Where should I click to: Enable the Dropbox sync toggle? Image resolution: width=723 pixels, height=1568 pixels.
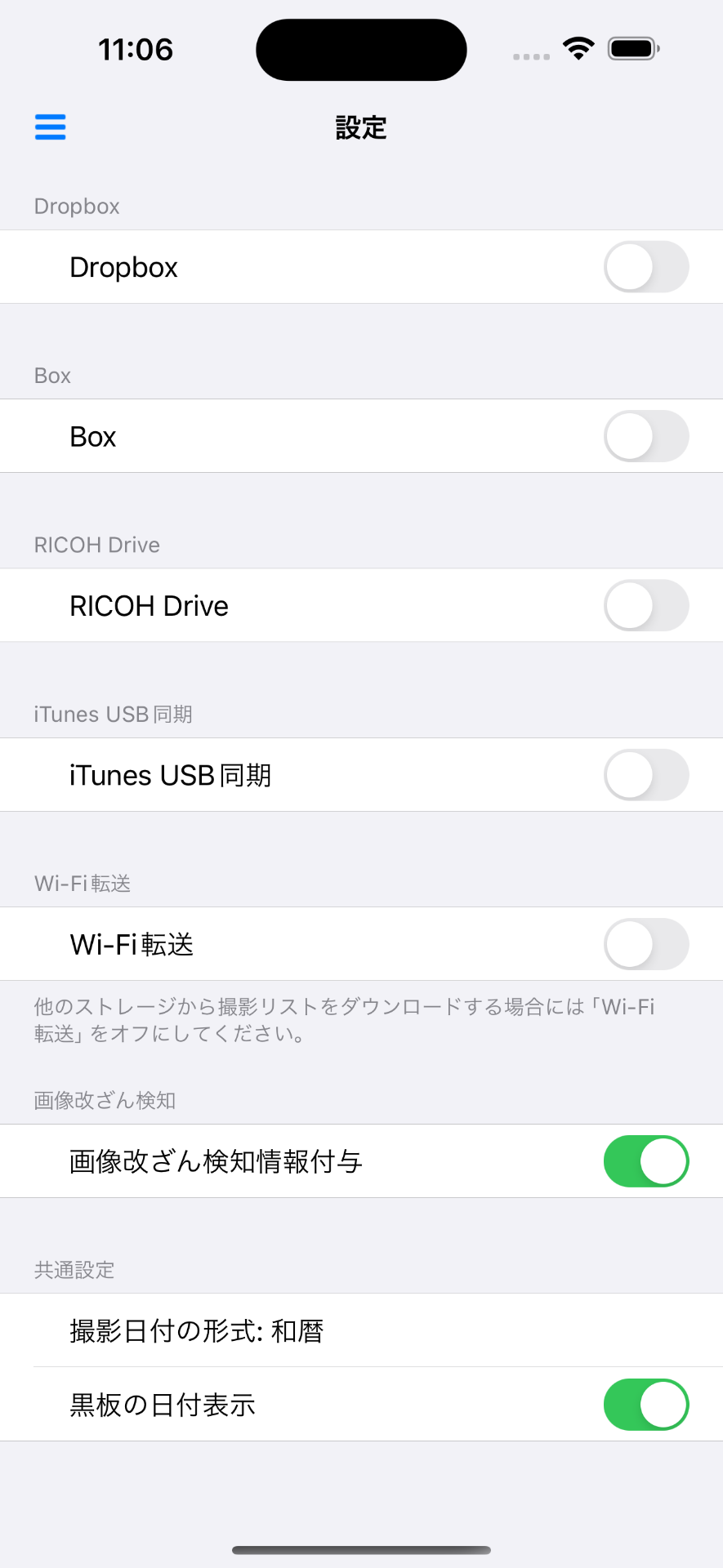tap(645, 267)
